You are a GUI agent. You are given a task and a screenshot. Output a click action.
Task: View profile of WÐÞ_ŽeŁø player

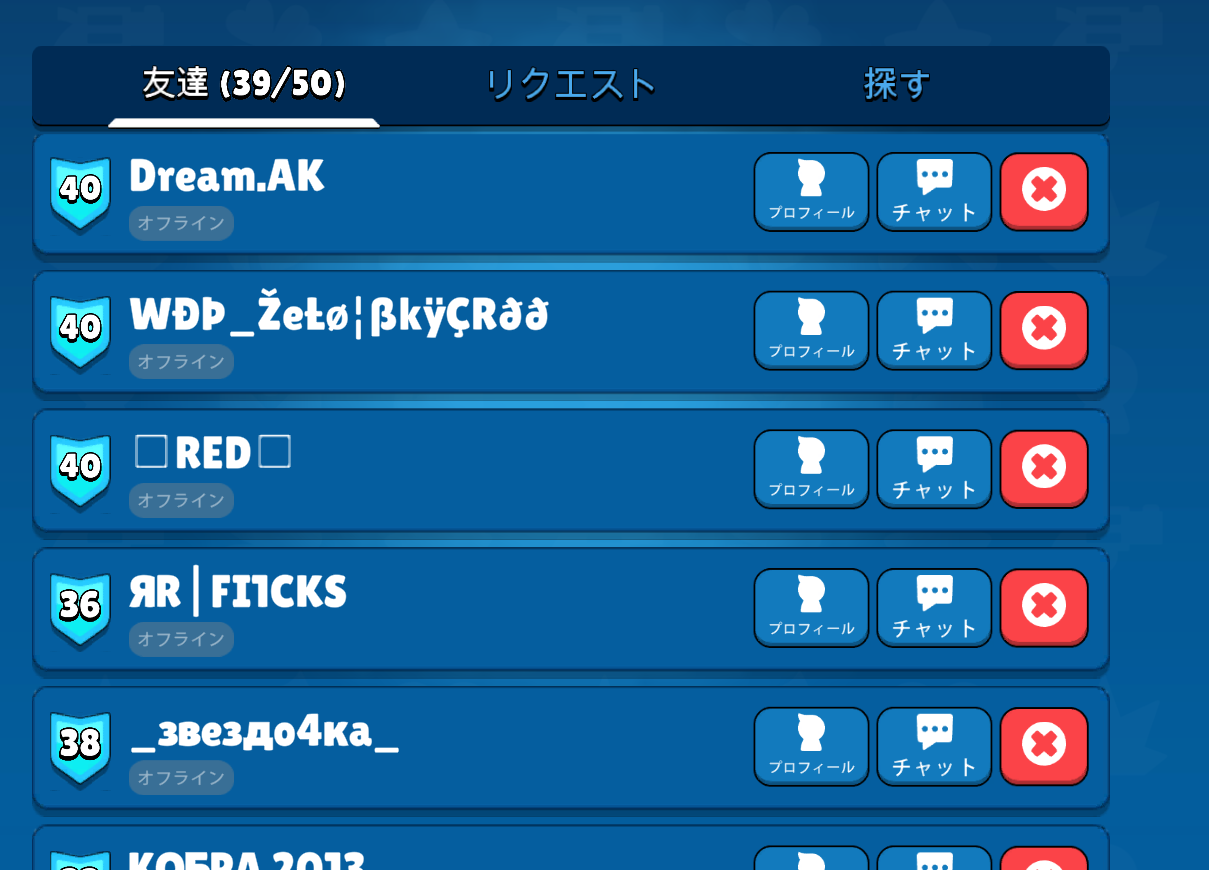coord(811,330)
